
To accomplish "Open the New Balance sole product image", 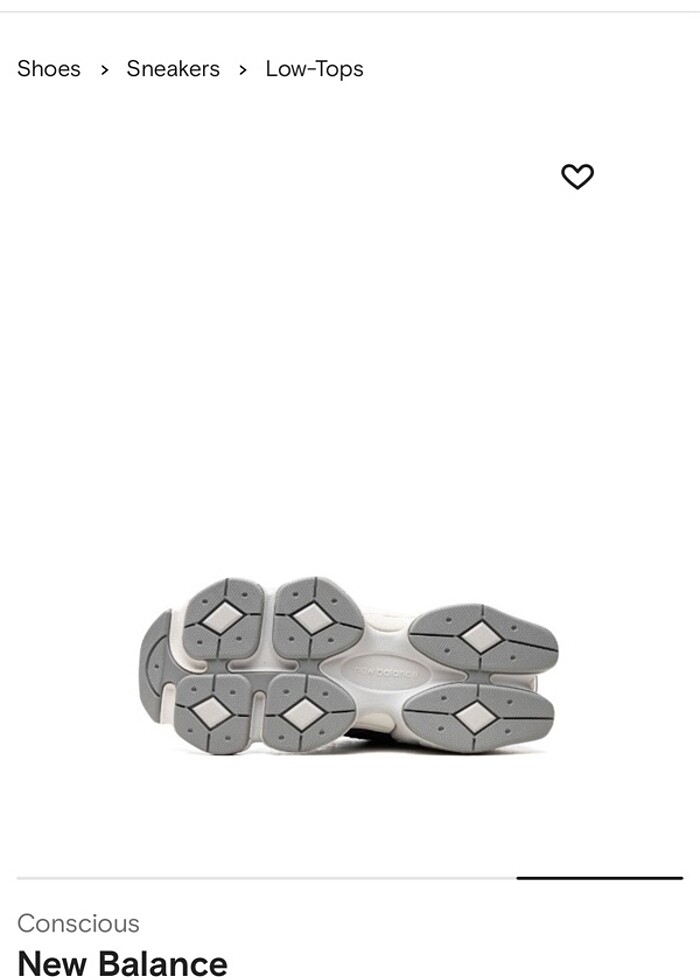I will 348,665.
